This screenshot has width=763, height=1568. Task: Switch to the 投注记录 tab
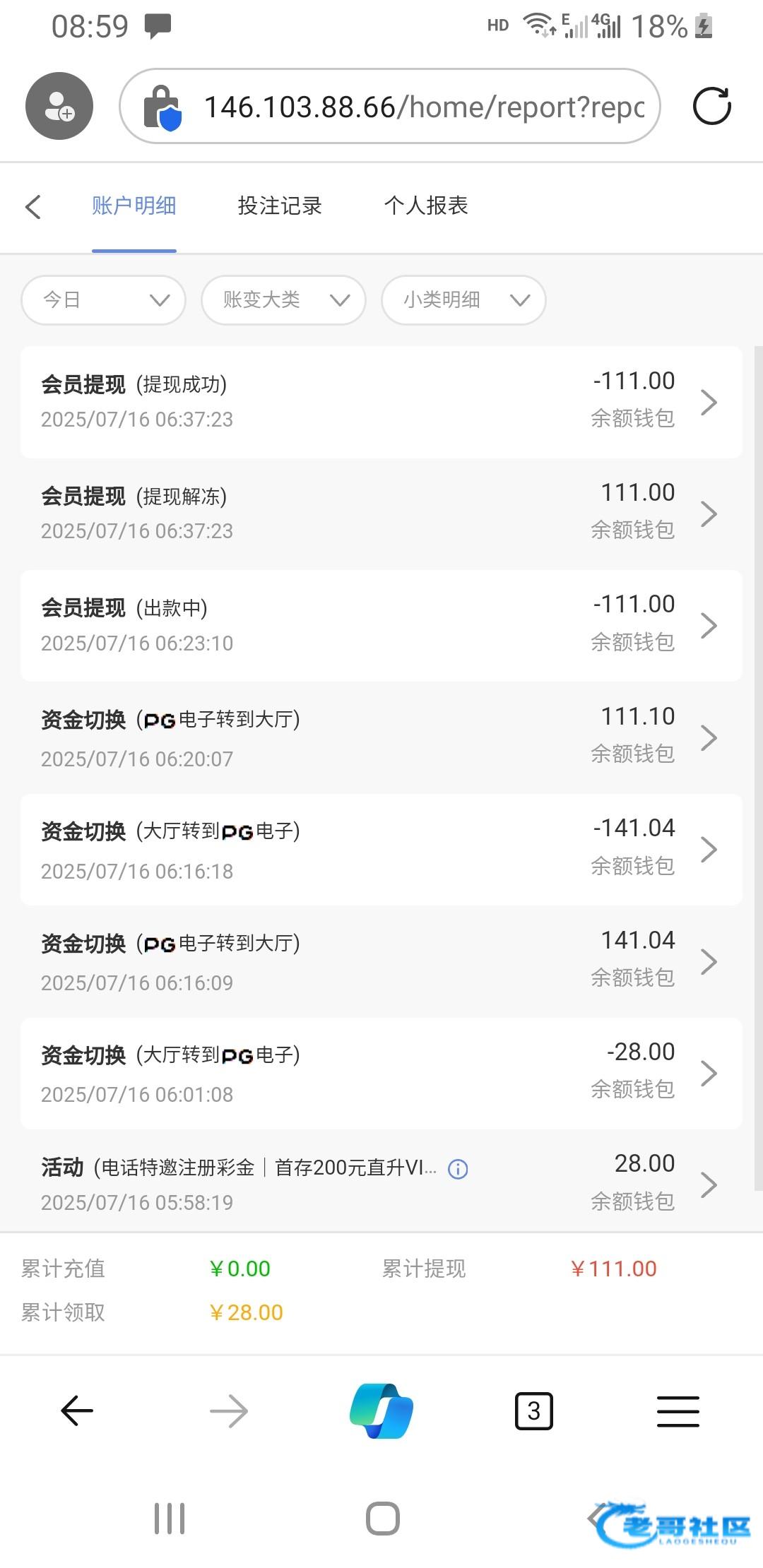(280, 206)
